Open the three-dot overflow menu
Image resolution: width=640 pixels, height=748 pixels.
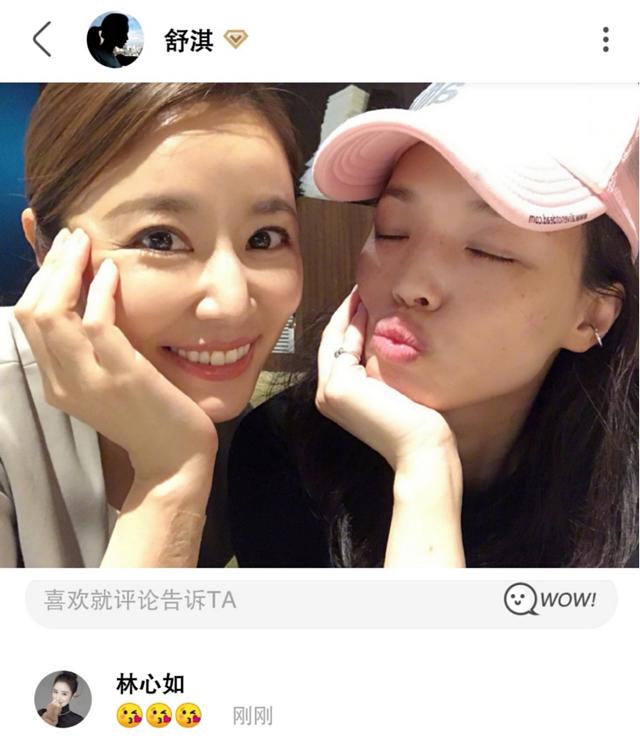pos(605,40)
